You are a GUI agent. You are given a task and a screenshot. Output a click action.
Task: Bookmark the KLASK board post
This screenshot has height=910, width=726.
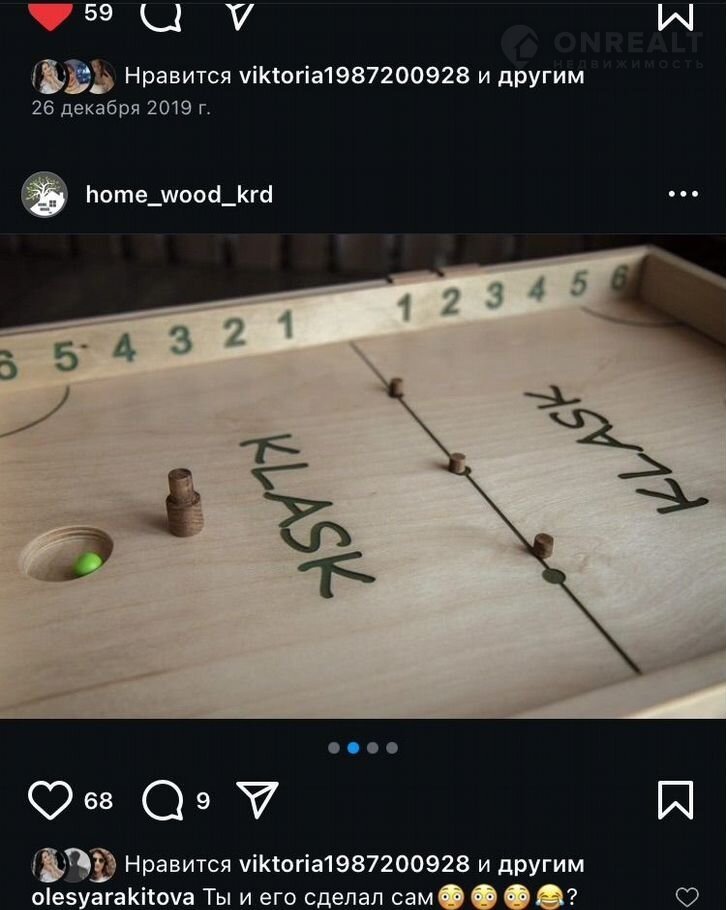676,800
